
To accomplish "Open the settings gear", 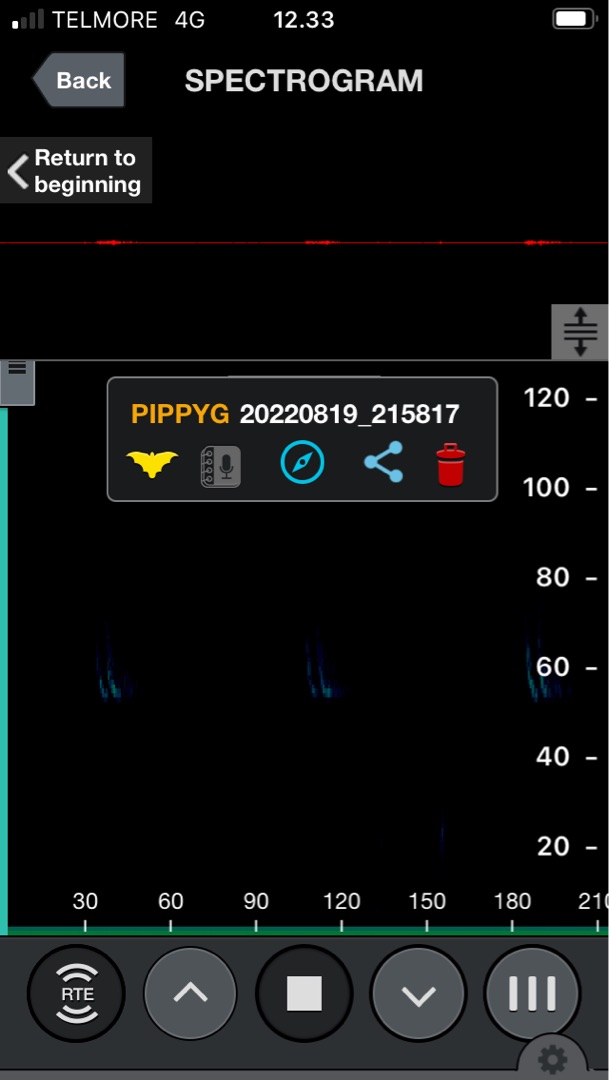I will 553,1061.
